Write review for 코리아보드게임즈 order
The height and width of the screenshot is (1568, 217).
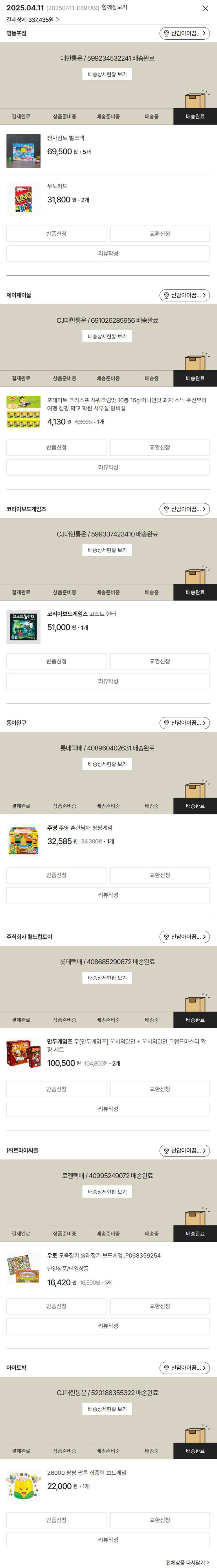click(x=108, y=681)
